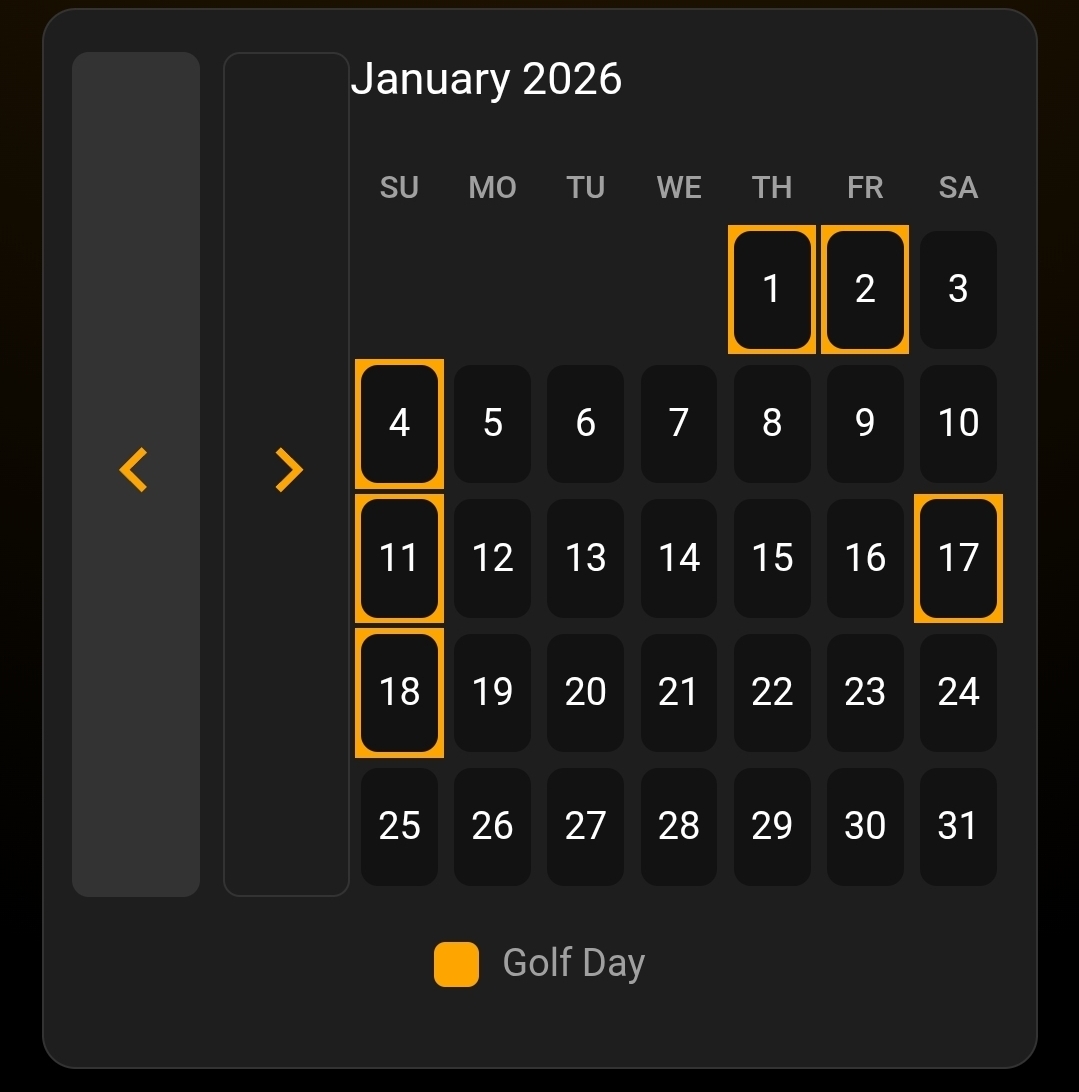Tap date 9 in the calendar
This screenshot has width=1079, height=1092.
point(865,423)
